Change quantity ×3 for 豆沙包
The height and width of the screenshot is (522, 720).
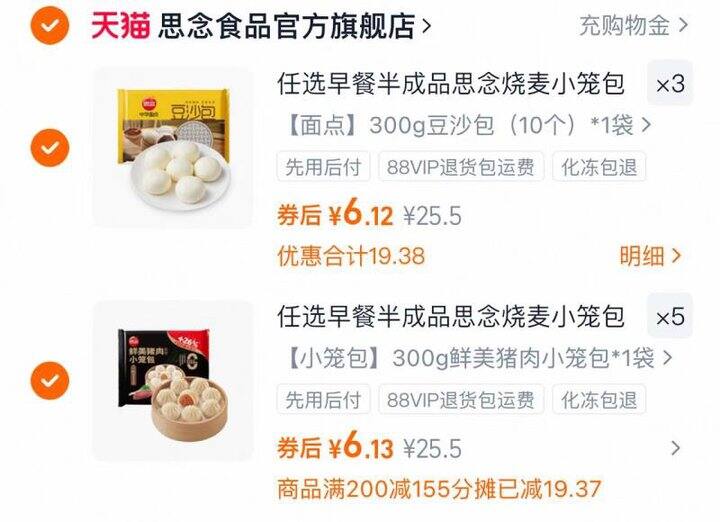pyautogui.click(x=670, y=84)
